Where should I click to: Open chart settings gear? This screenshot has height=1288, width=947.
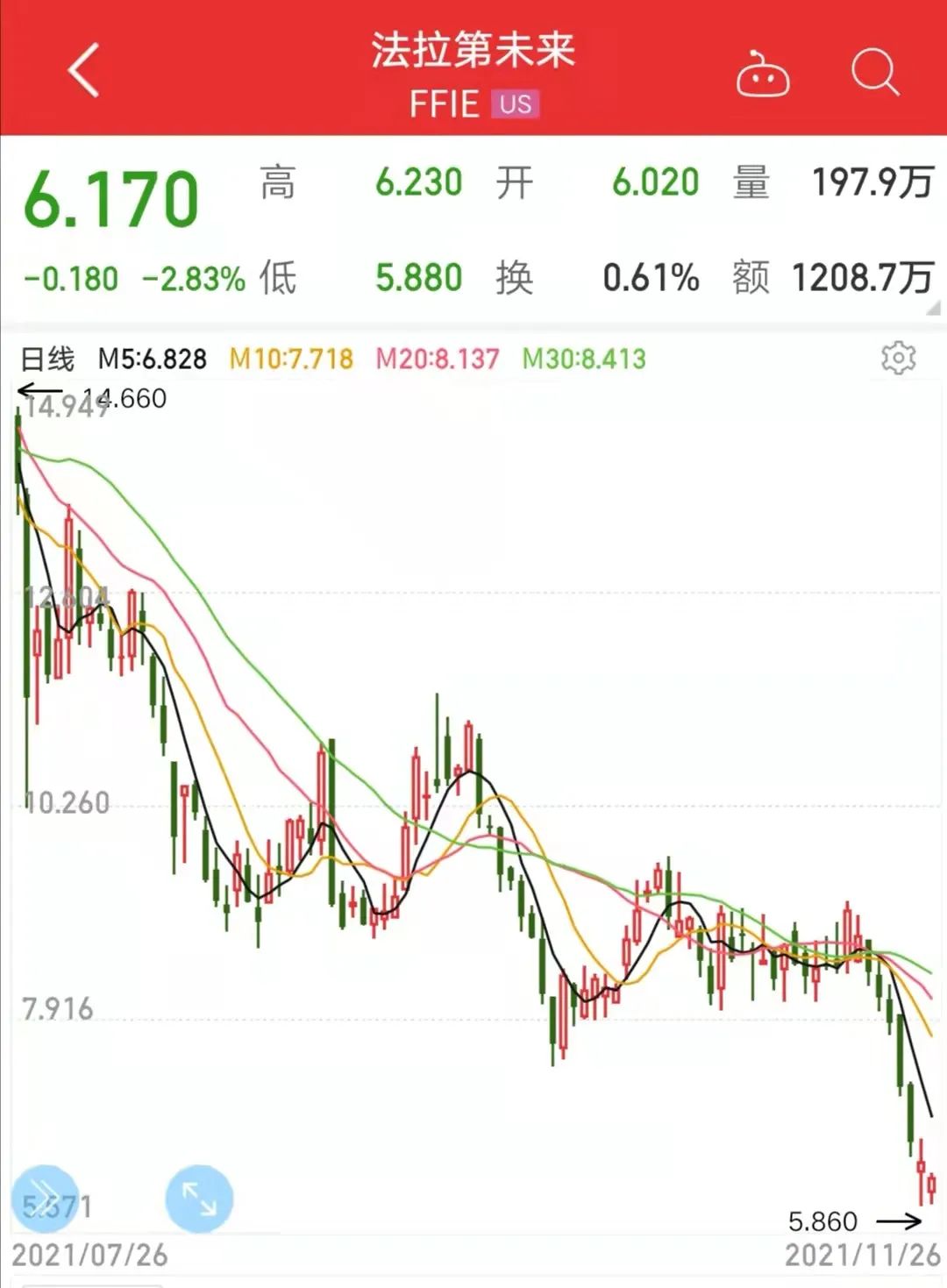(x=898, y=358)
